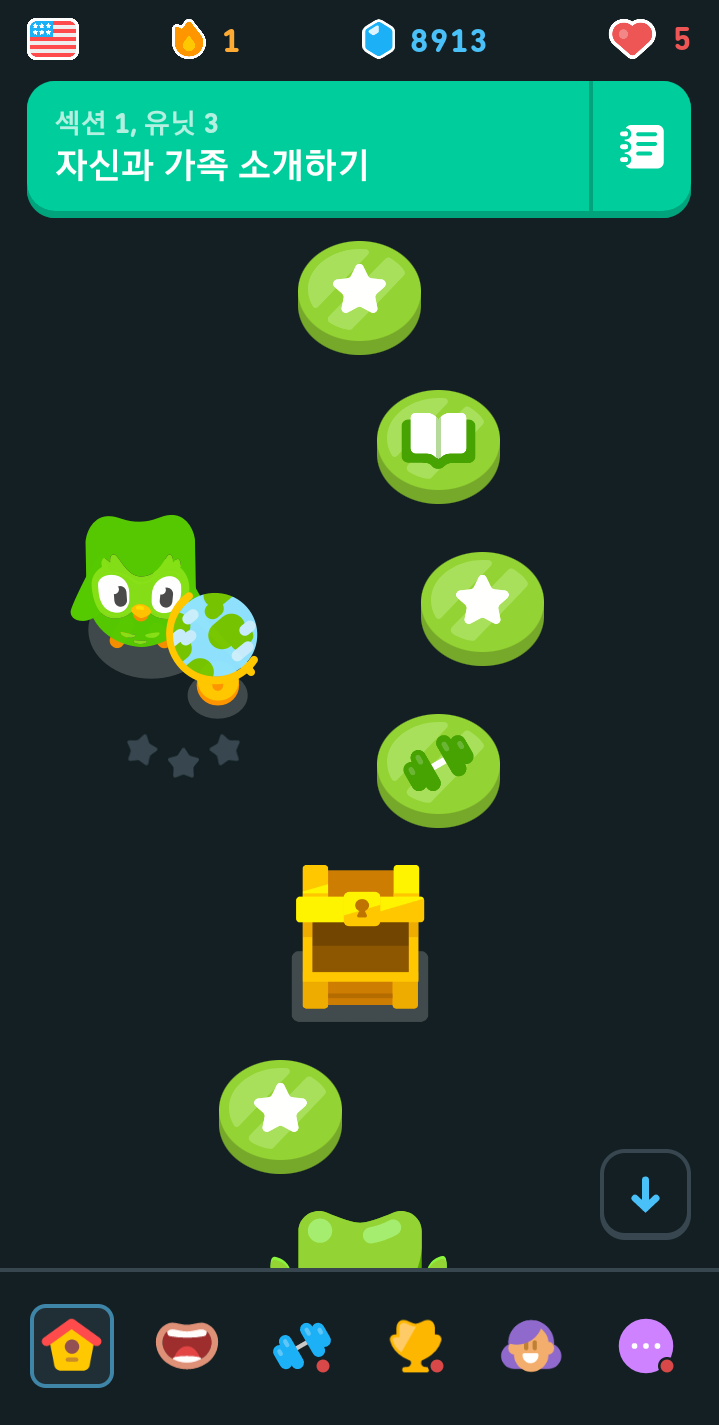Jump down with the arrow button

tap(645, 1194)
